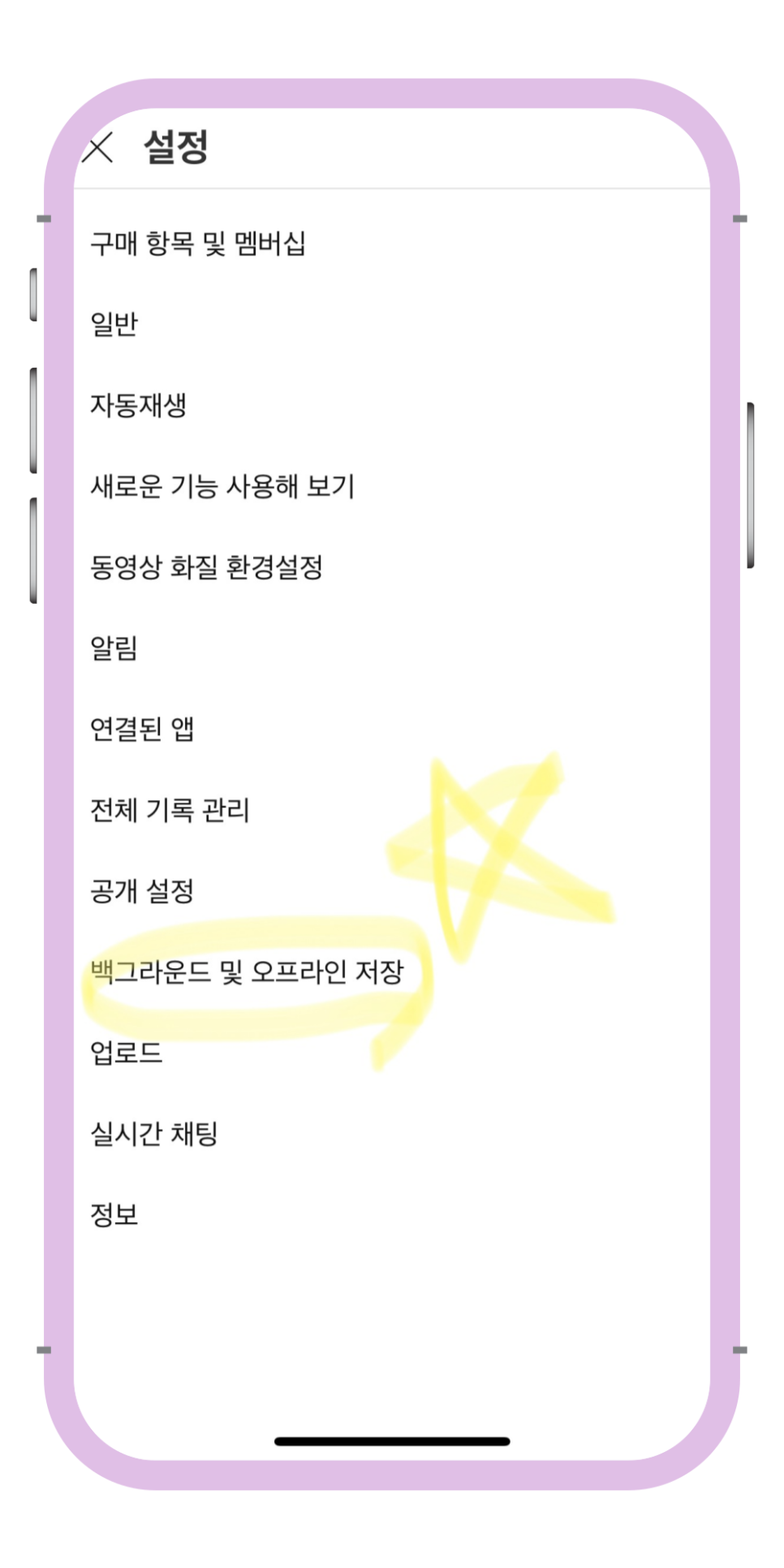Open 새로운 기능 사용해 보기
The image size is (784, 1568).
coord(392,486)
